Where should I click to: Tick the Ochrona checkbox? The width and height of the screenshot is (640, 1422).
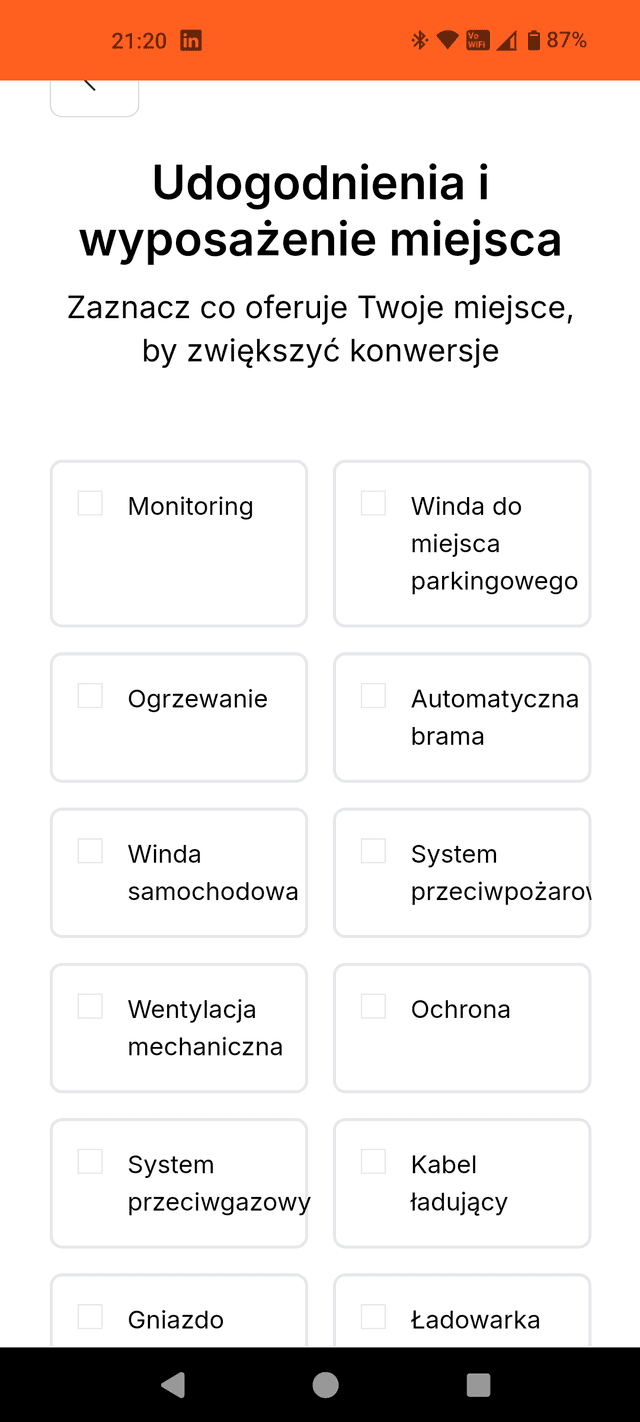(x=374, y=1006)
